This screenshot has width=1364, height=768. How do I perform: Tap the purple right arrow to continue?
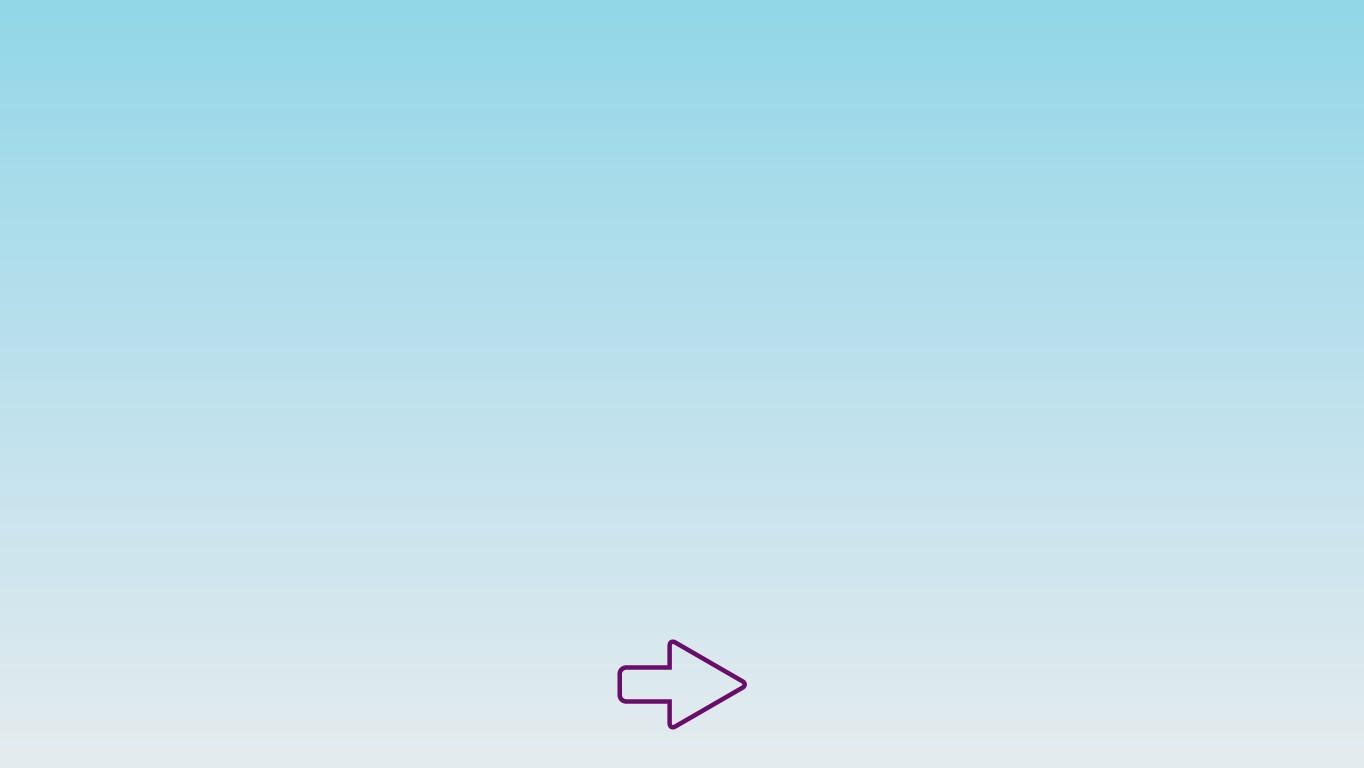(682, 685)
